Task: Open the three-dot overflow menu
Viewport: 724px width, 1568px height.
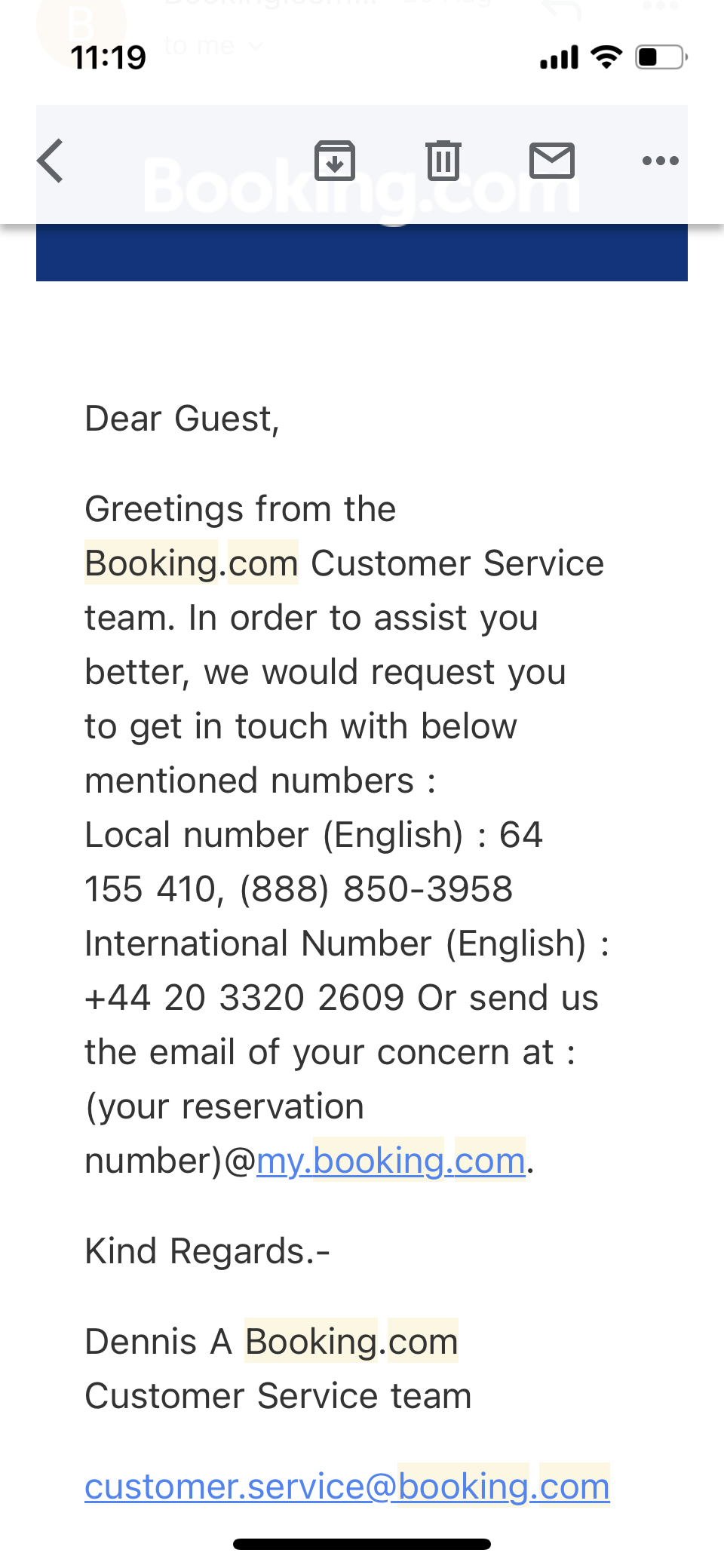Action: [x=660, y=161]
